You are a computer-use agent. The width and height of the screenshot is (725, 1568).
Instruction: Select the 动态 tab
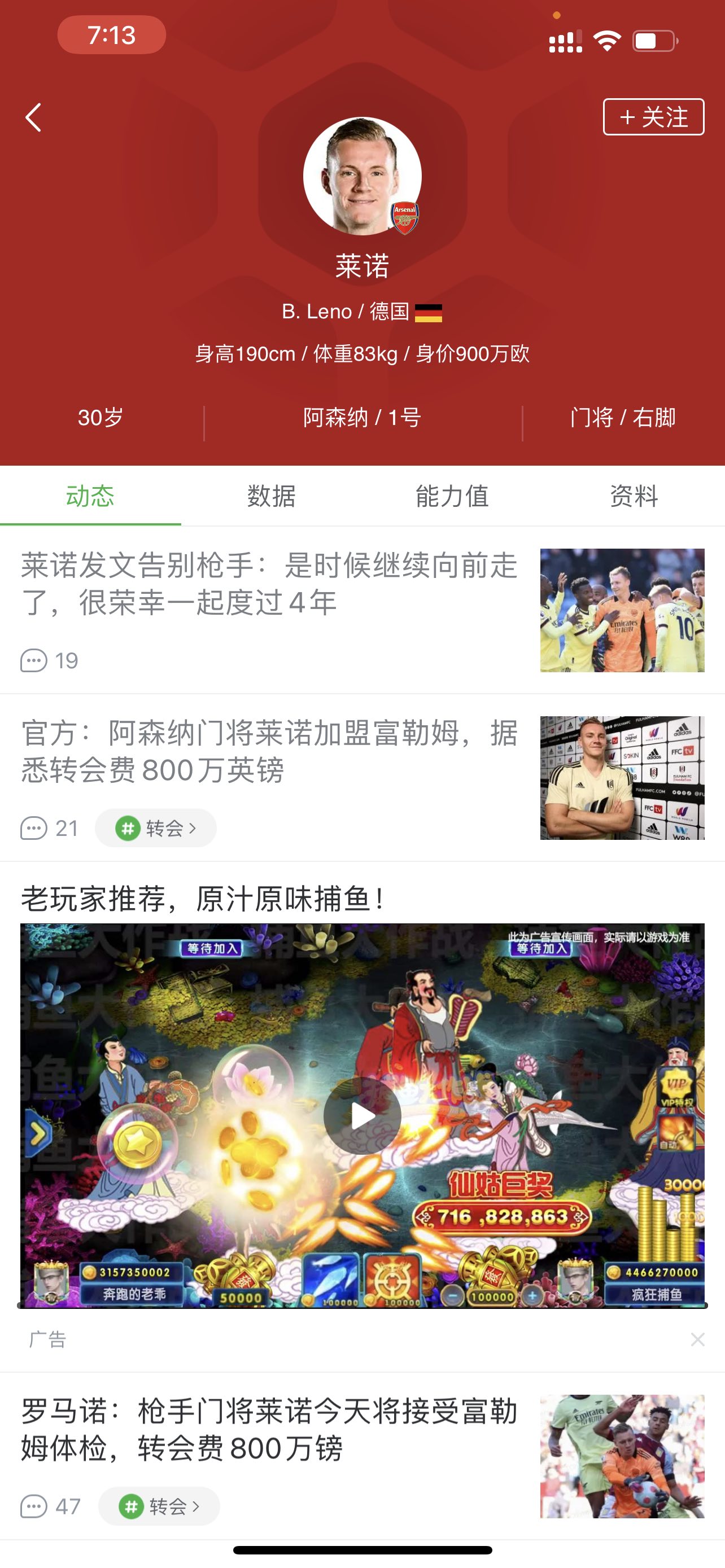point(90,496)
